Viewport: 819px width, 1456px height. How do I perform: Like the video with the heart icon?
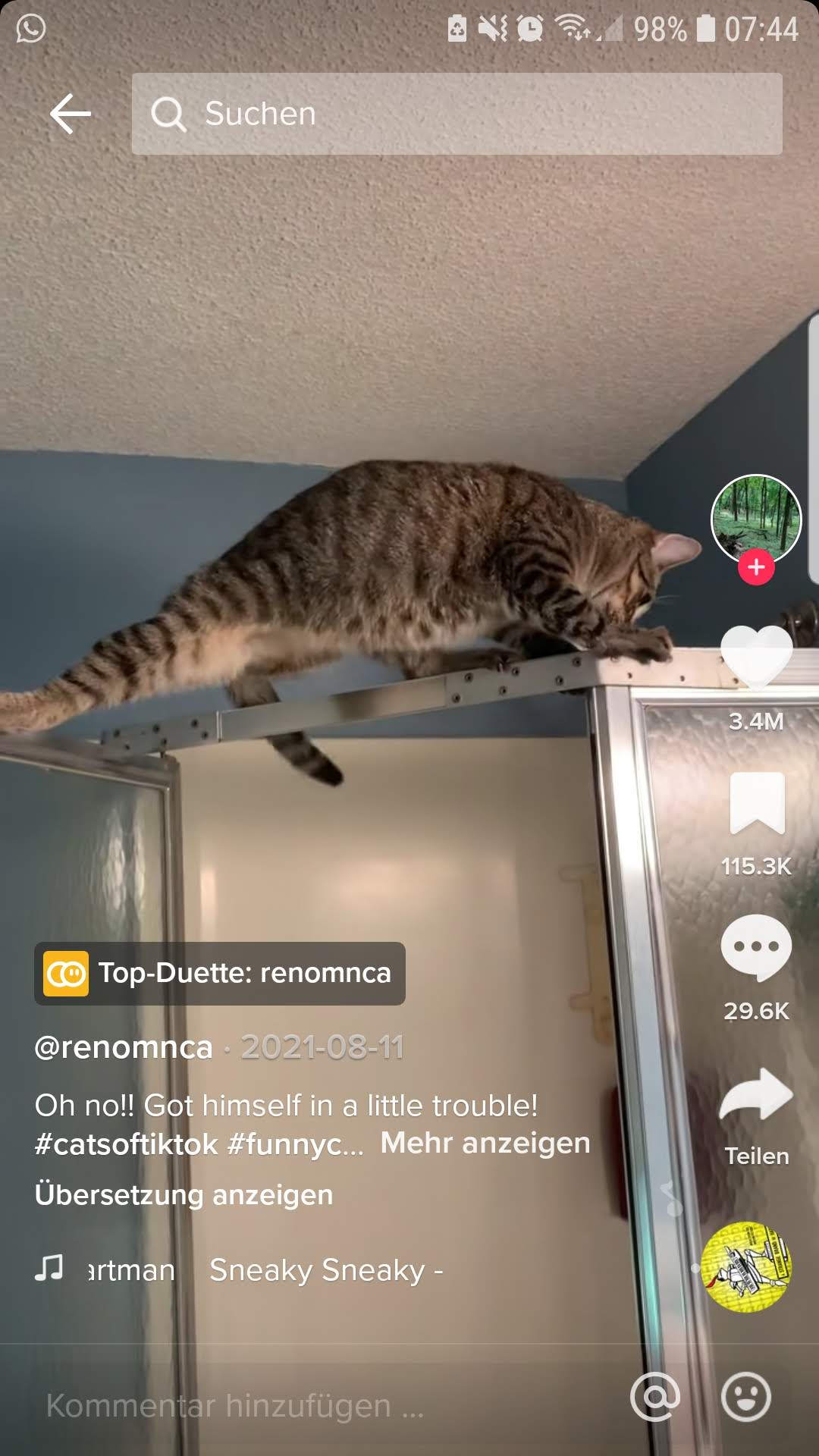click(756, 656)
